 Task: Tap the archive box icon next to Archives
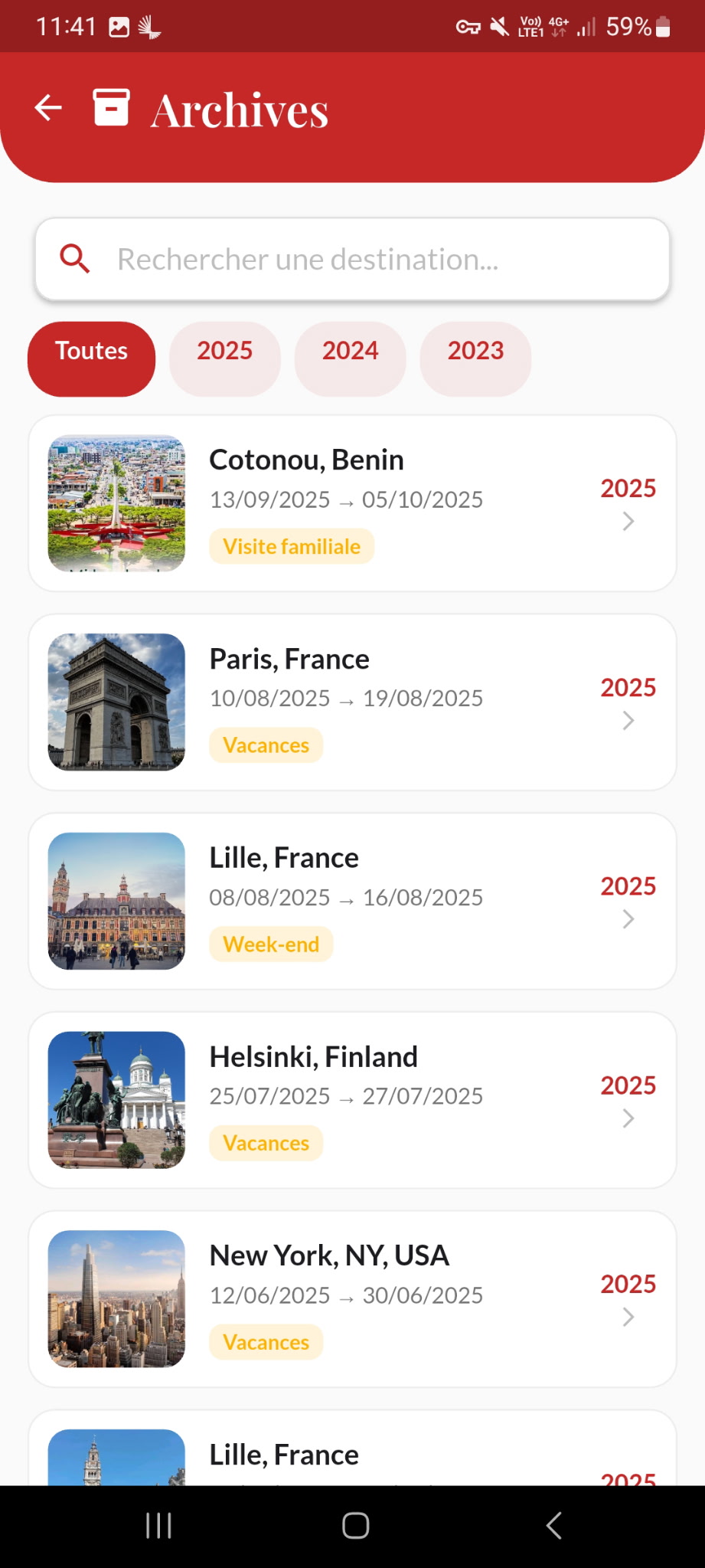[x=111, y=107]
